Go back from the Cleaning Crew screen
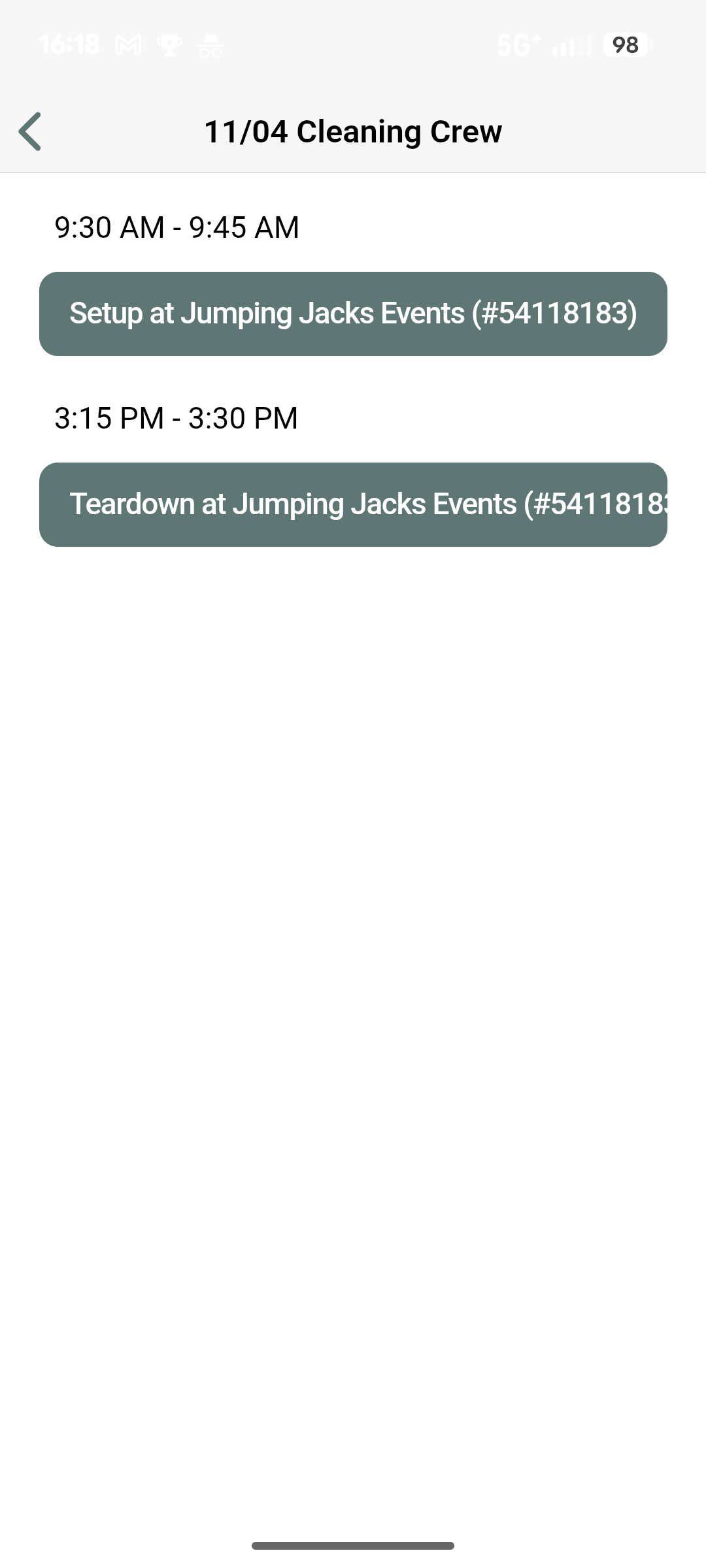 click(30, 131)
